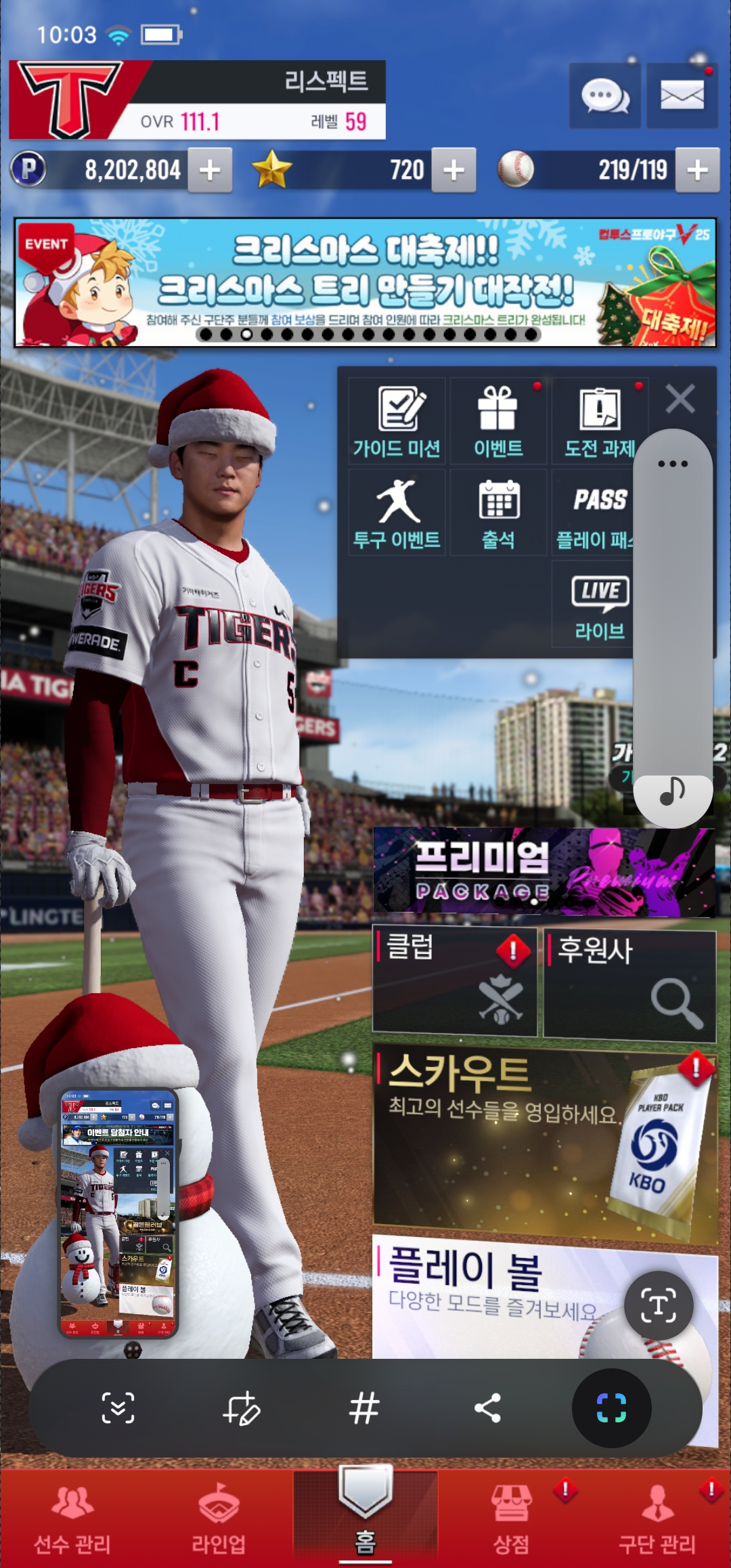The height and width of the screenshot is (1568, 731).
Task: Open the 프리미엄 PACKAGE banner
Action: (544, 872)
